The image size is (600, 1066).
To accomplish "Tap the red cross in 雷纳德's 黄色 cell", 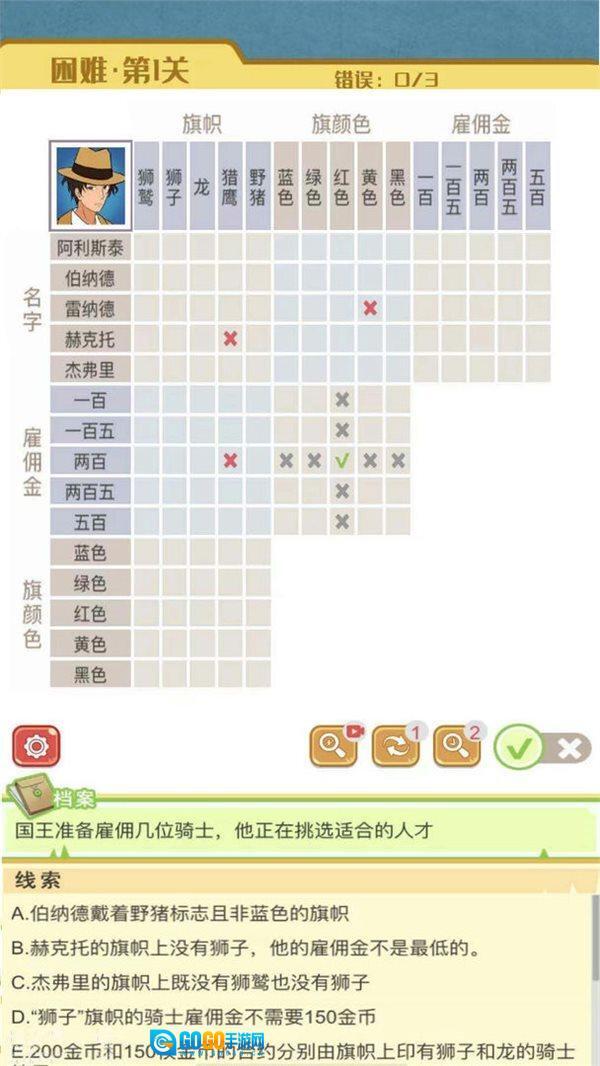I will tap(370, 308).
